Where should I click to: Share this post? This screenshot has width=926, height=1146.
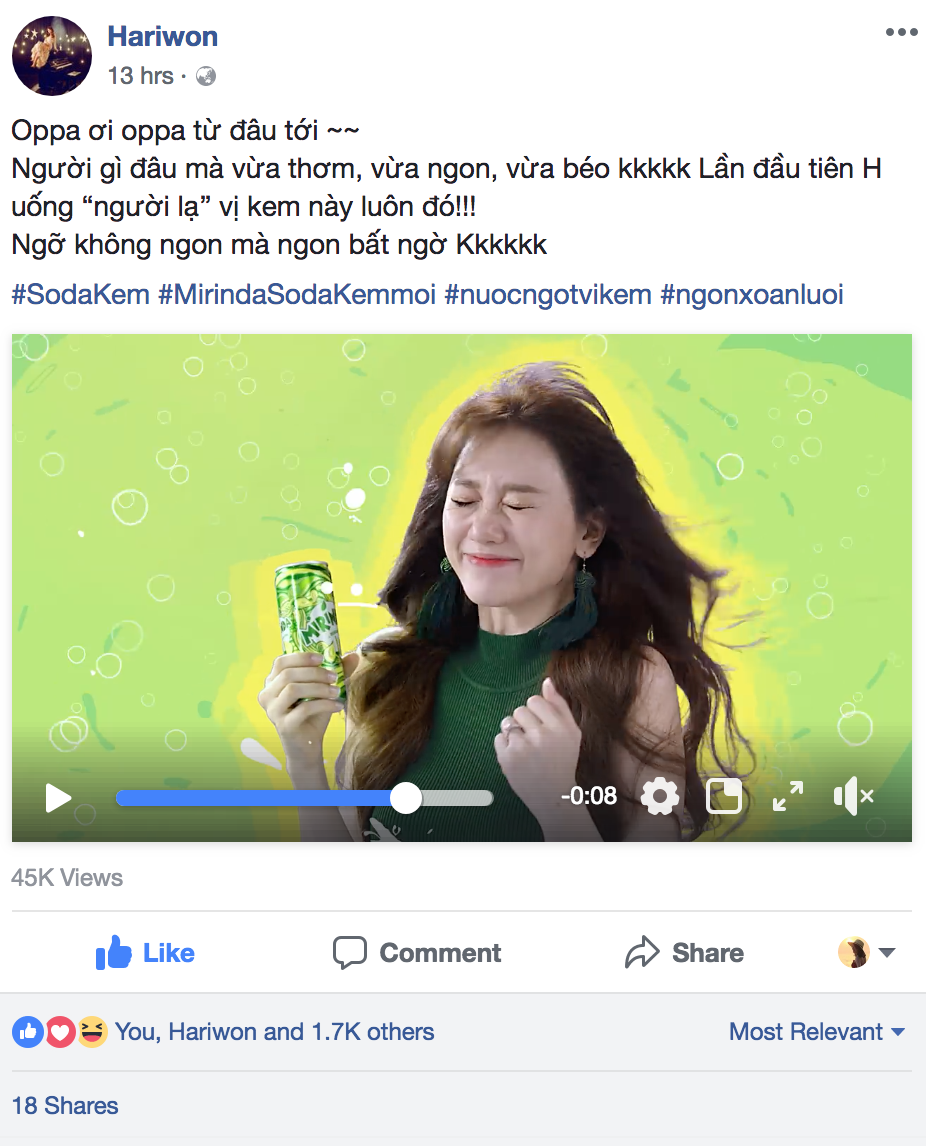(x=684, y=953)
